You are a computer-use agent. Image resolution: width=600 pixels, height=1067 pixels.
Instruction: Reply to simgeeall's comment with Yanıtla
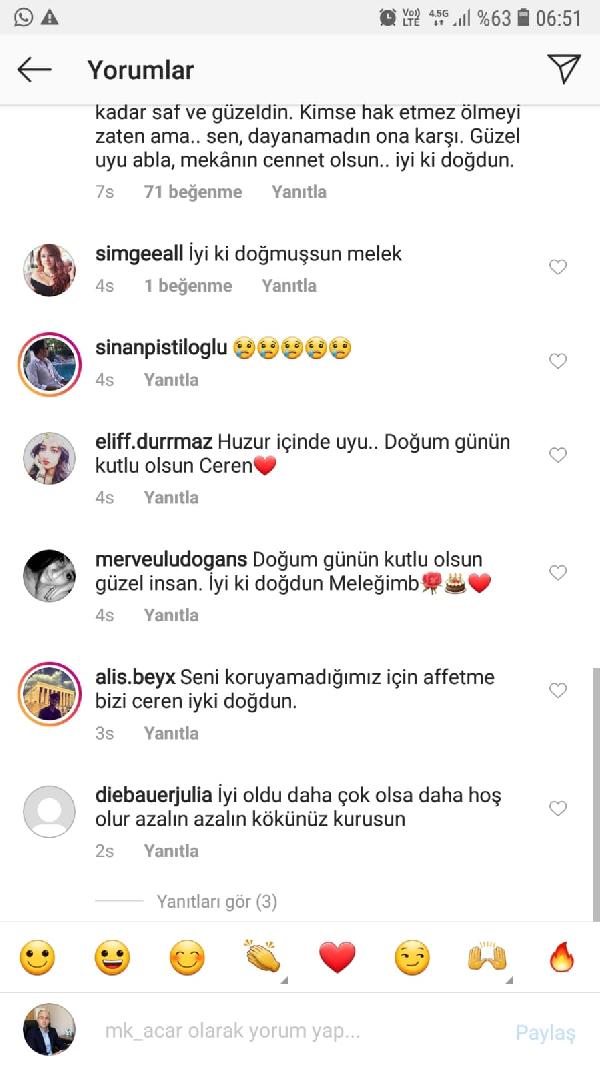[289, 286]
